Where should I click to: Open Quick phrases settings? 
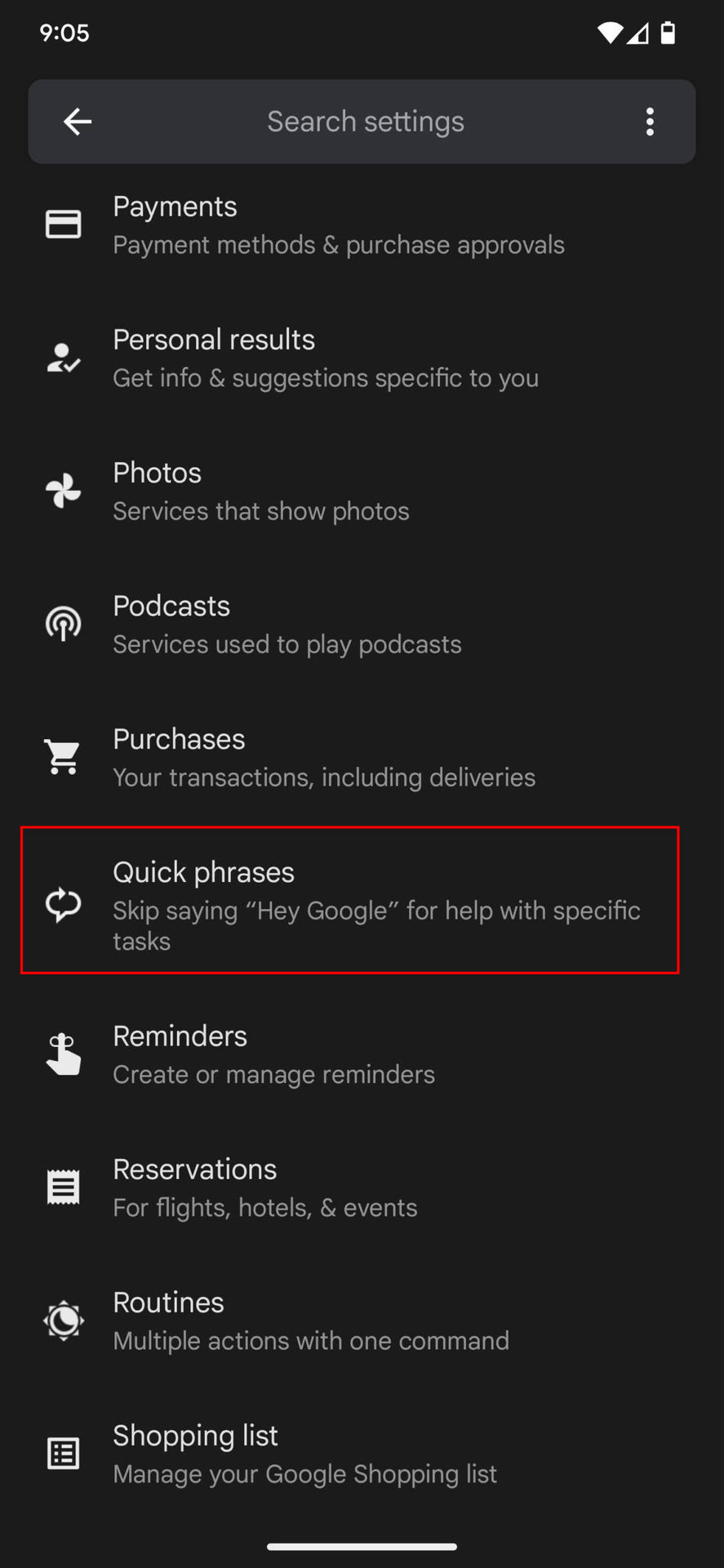(349, 900)
